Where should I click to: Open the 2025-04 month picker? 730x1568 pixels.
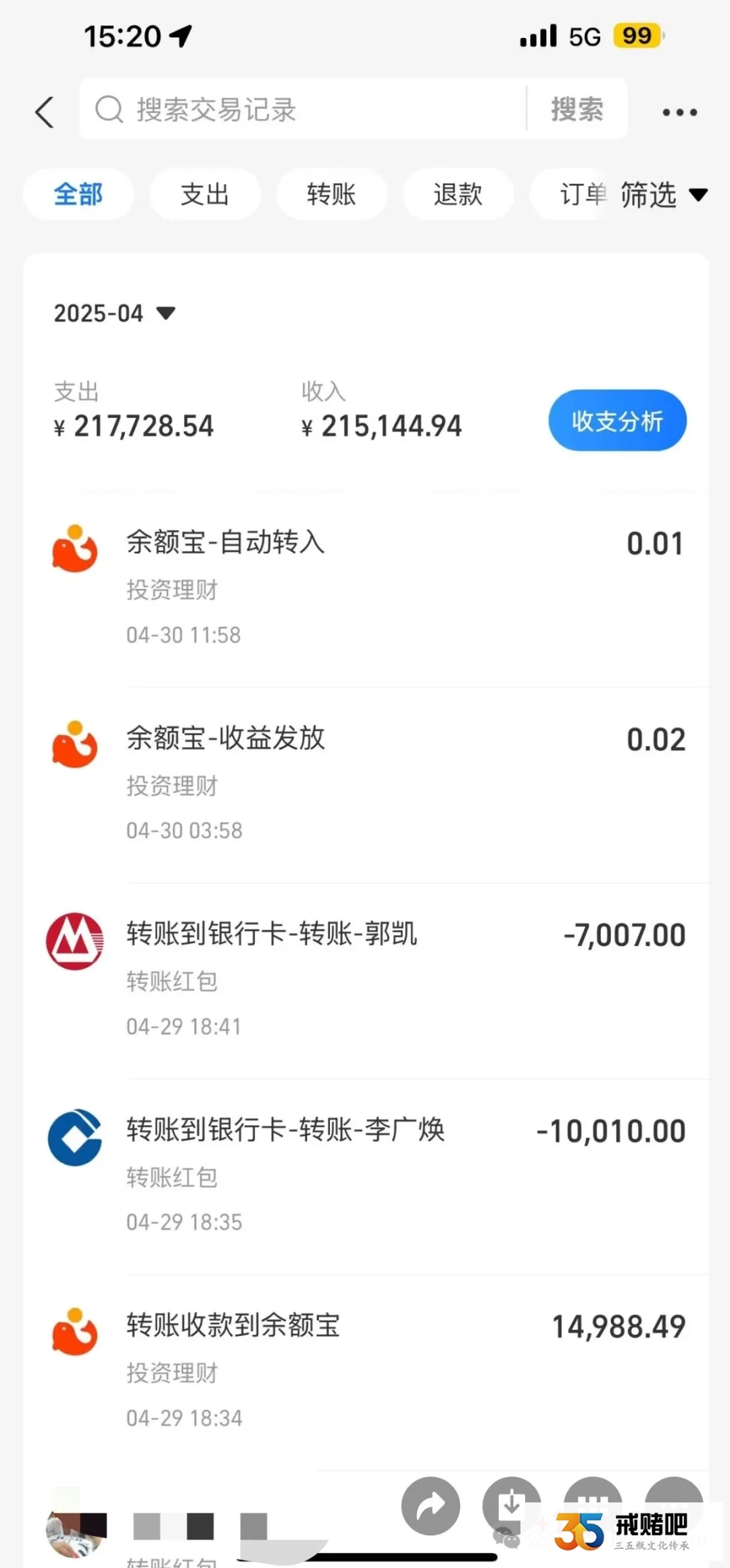pyautogui.click(x=114, y=314)
